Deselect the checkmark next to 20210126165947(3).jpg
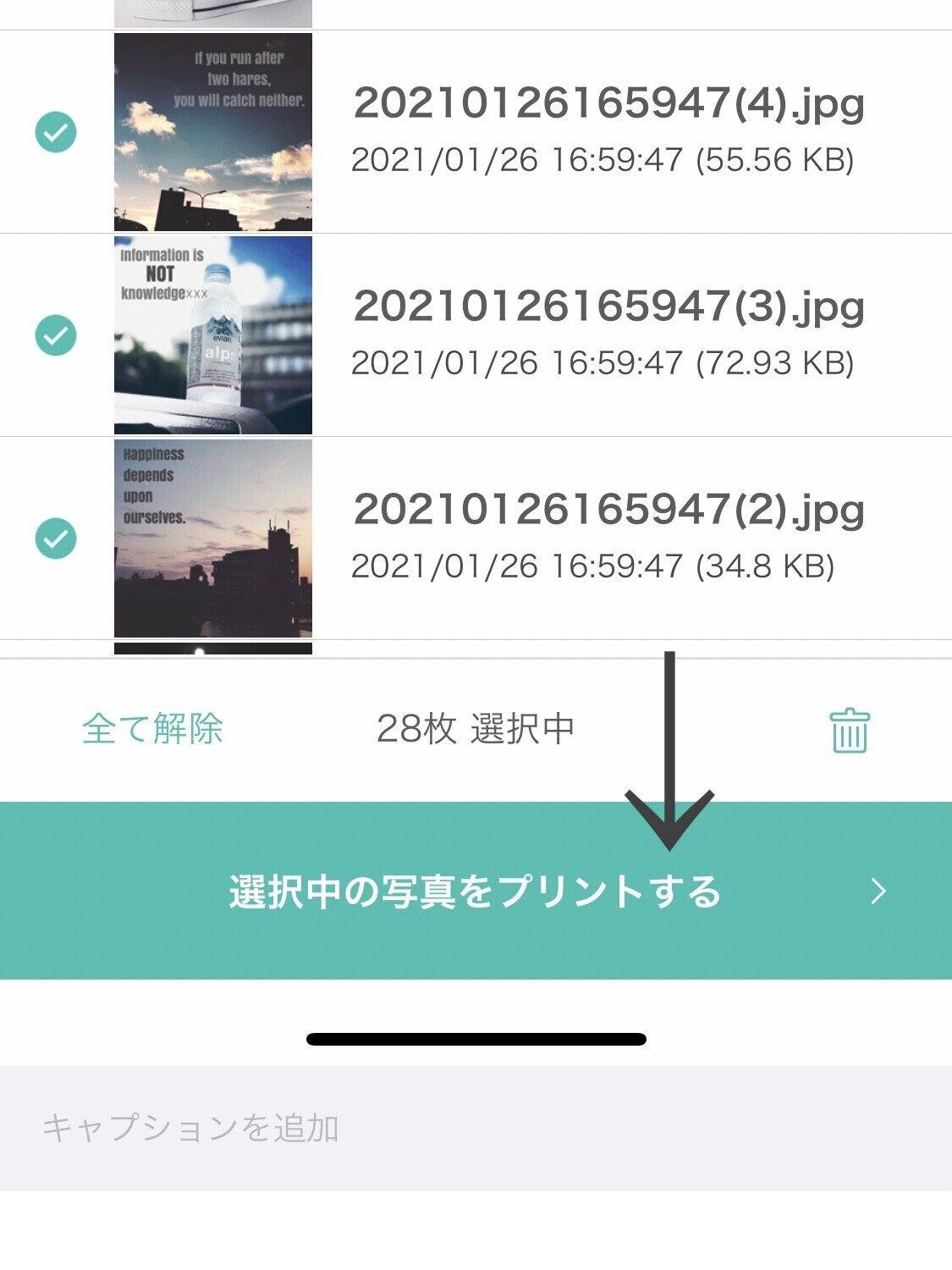 pyautogui.click(x=54, y=333)
